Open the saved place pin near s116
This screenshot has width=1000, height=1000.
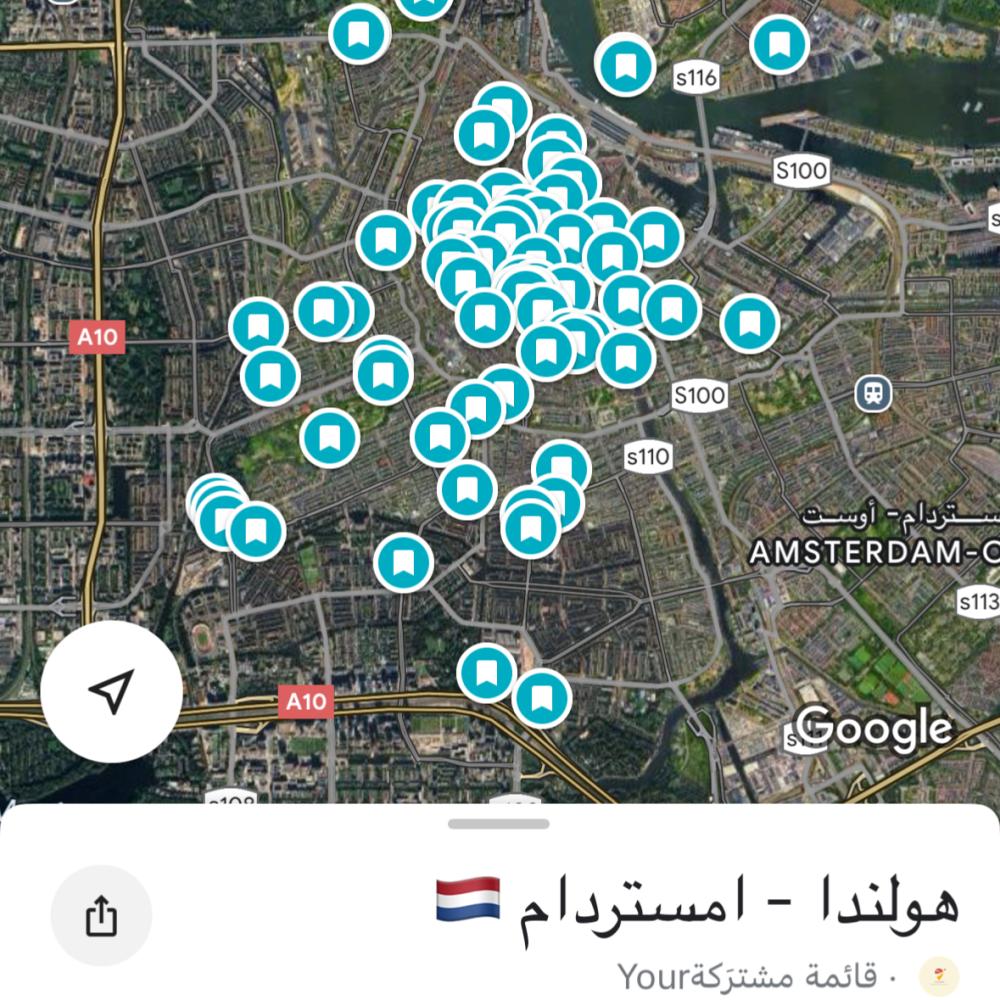(625, 65)
